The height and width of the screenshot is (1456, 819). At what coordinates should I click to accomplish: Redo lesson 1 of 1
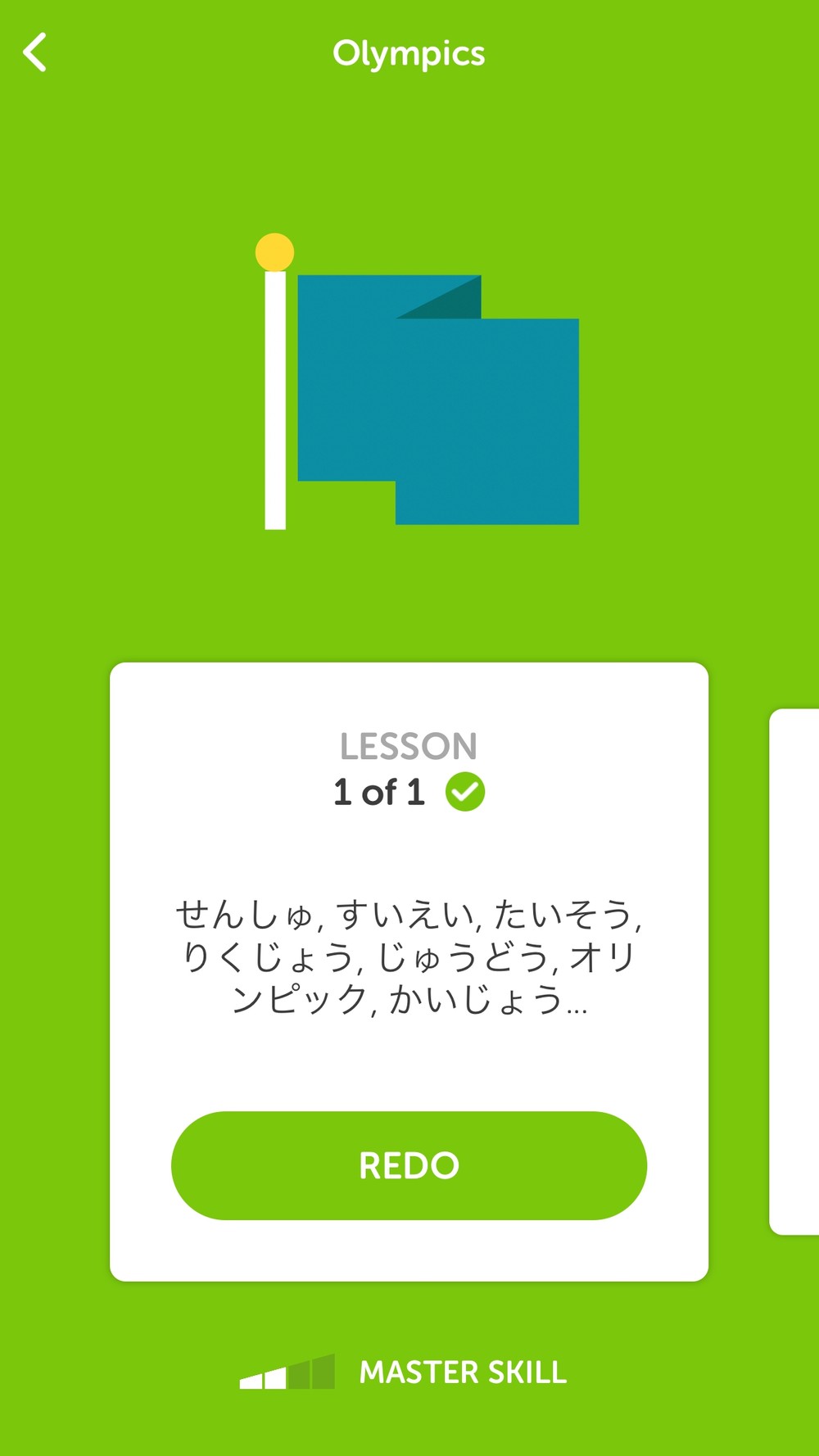point(409,1164)
